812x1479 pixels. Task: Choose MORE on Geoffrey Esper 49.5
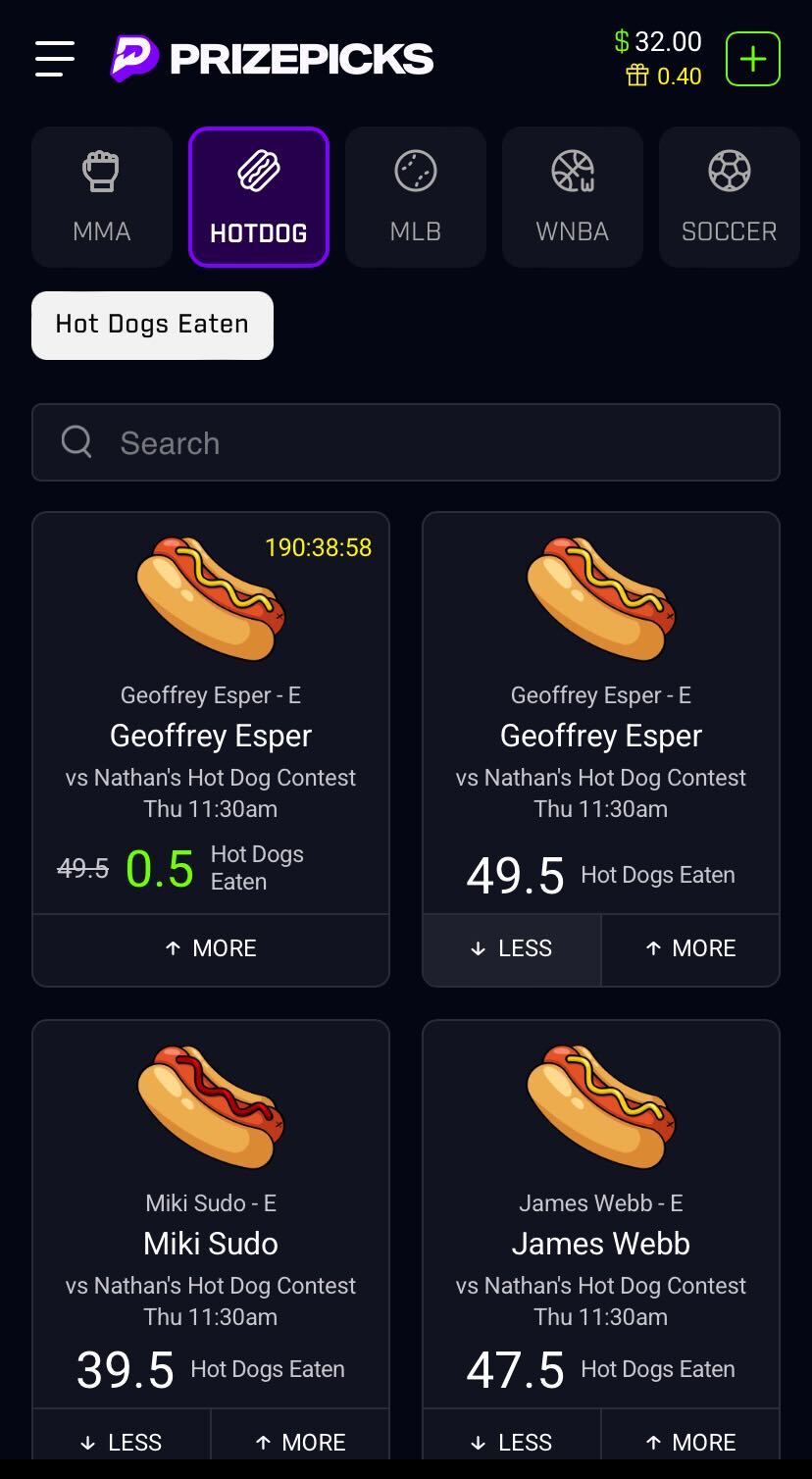click(x=690, y=948)
